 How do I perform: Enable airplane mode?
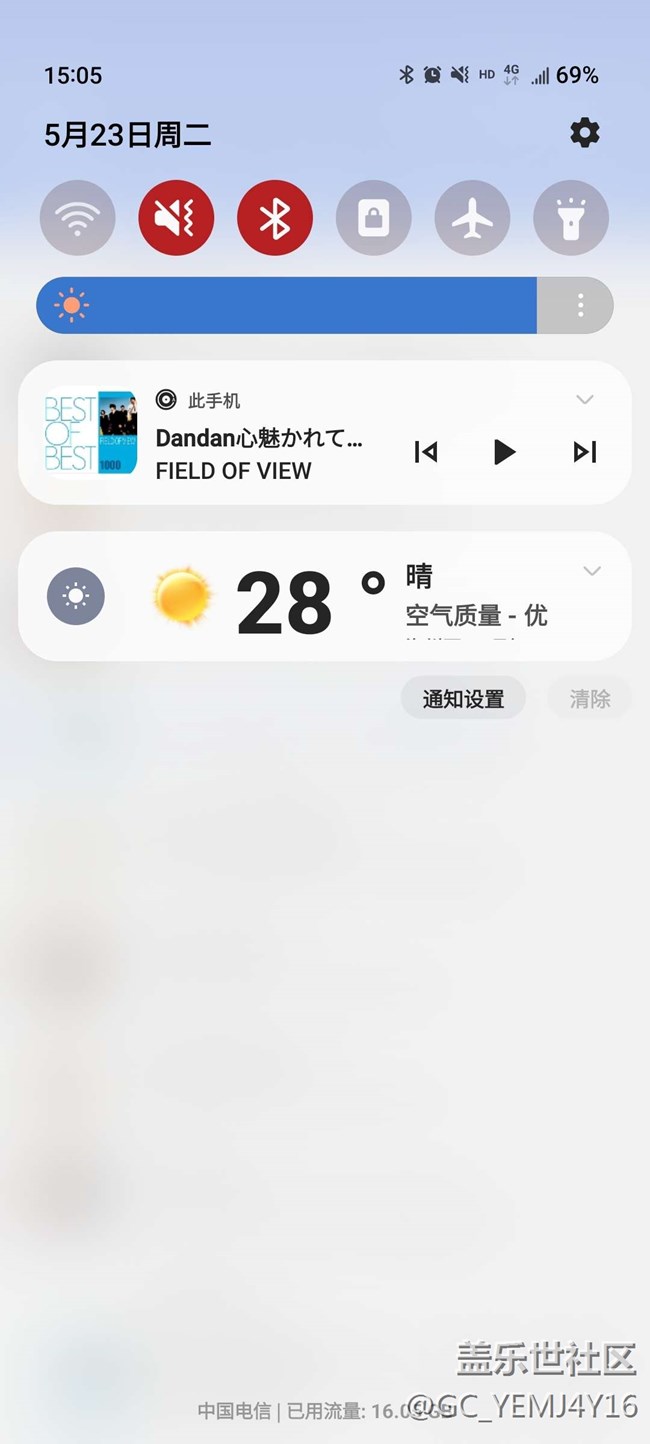coord(472,218)
